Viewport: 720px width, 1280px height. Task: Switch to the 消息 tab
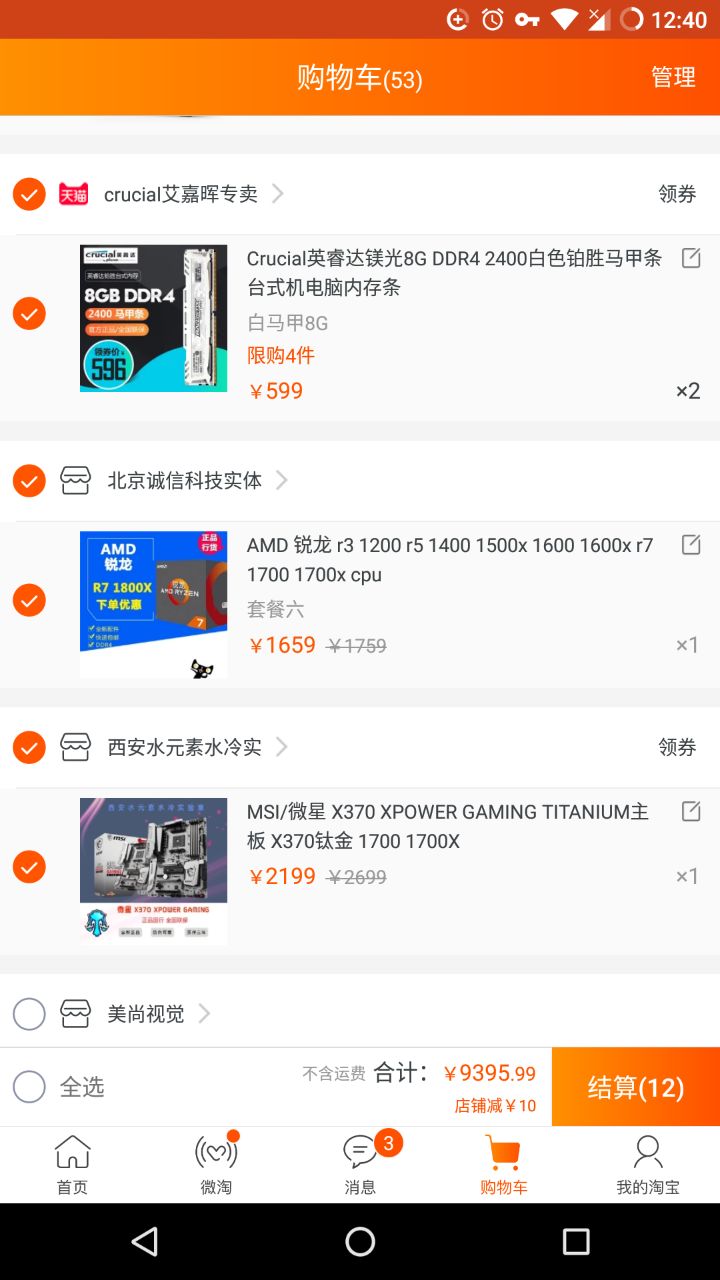pos(360,1165)
